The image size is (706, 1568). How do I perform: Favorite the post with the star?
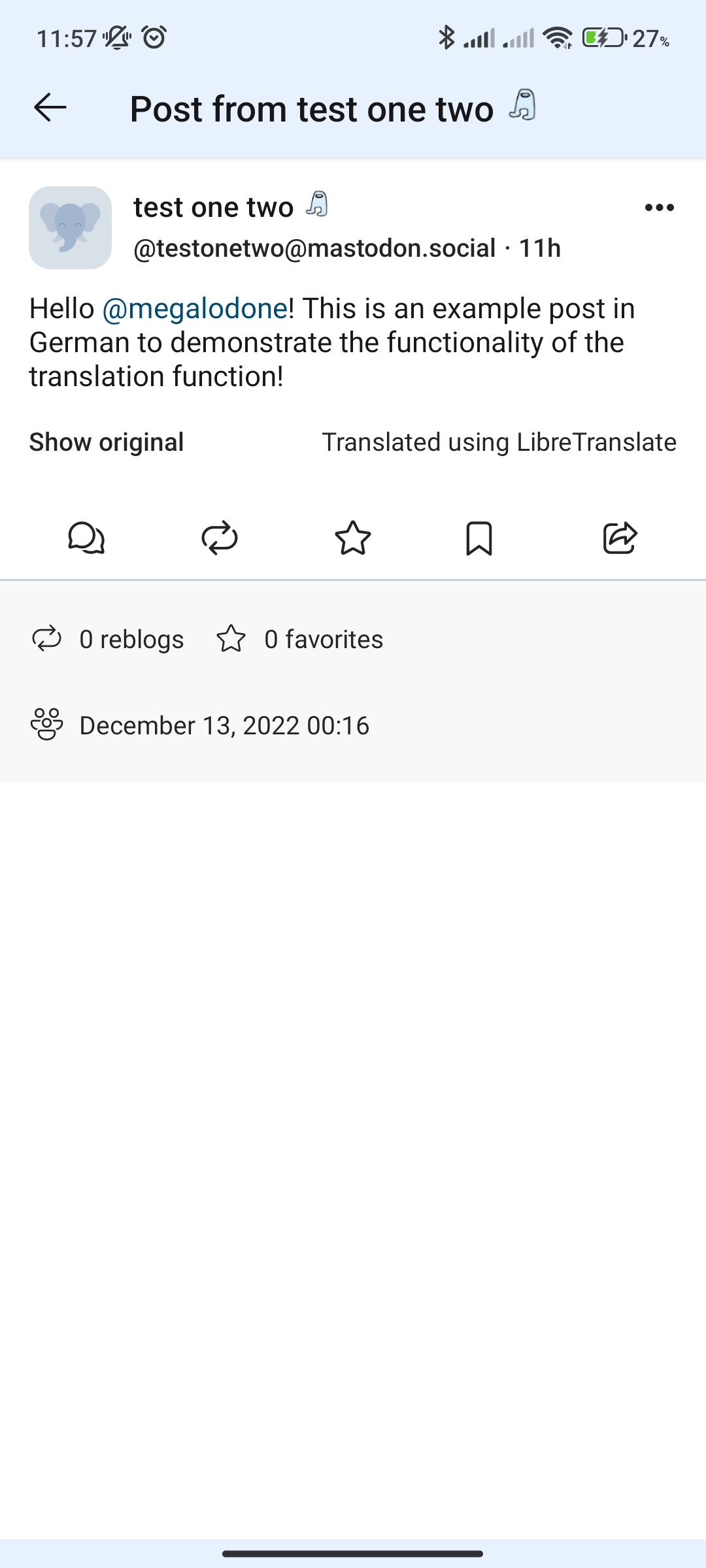353,538
